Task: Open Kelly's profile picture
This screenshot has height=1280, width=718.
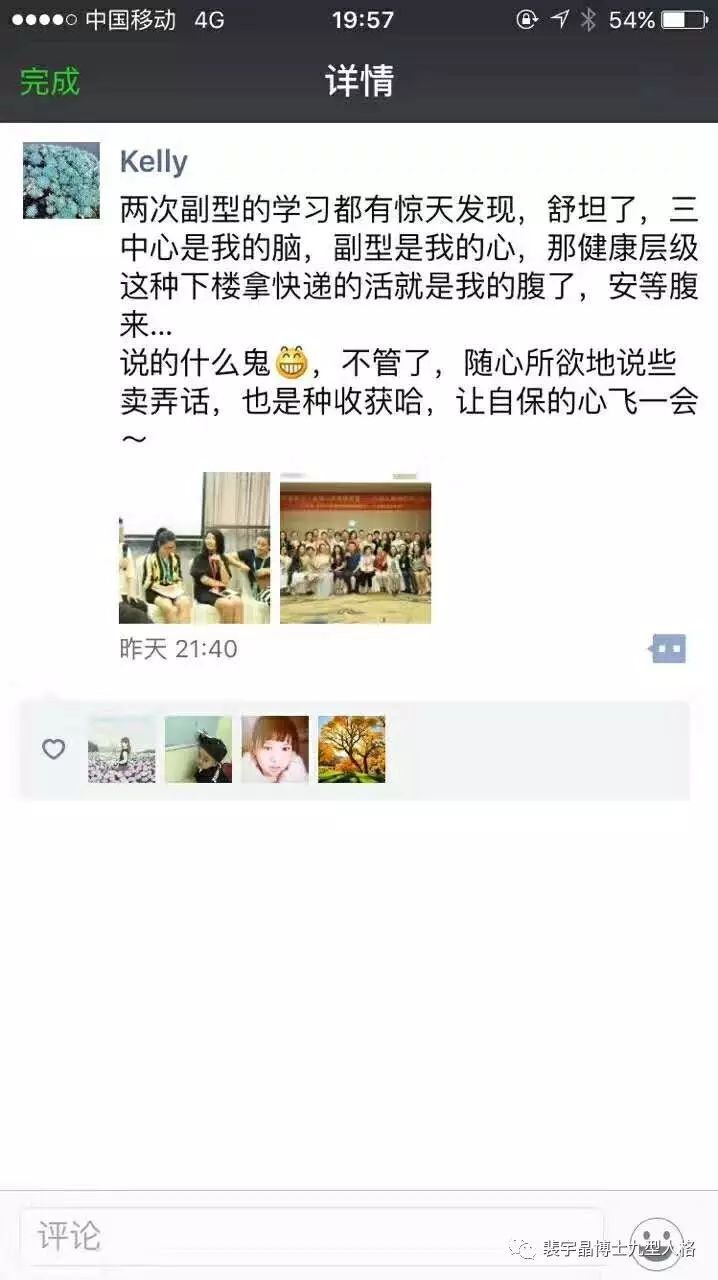Action: pyautogui.click(x=61, y=180)
